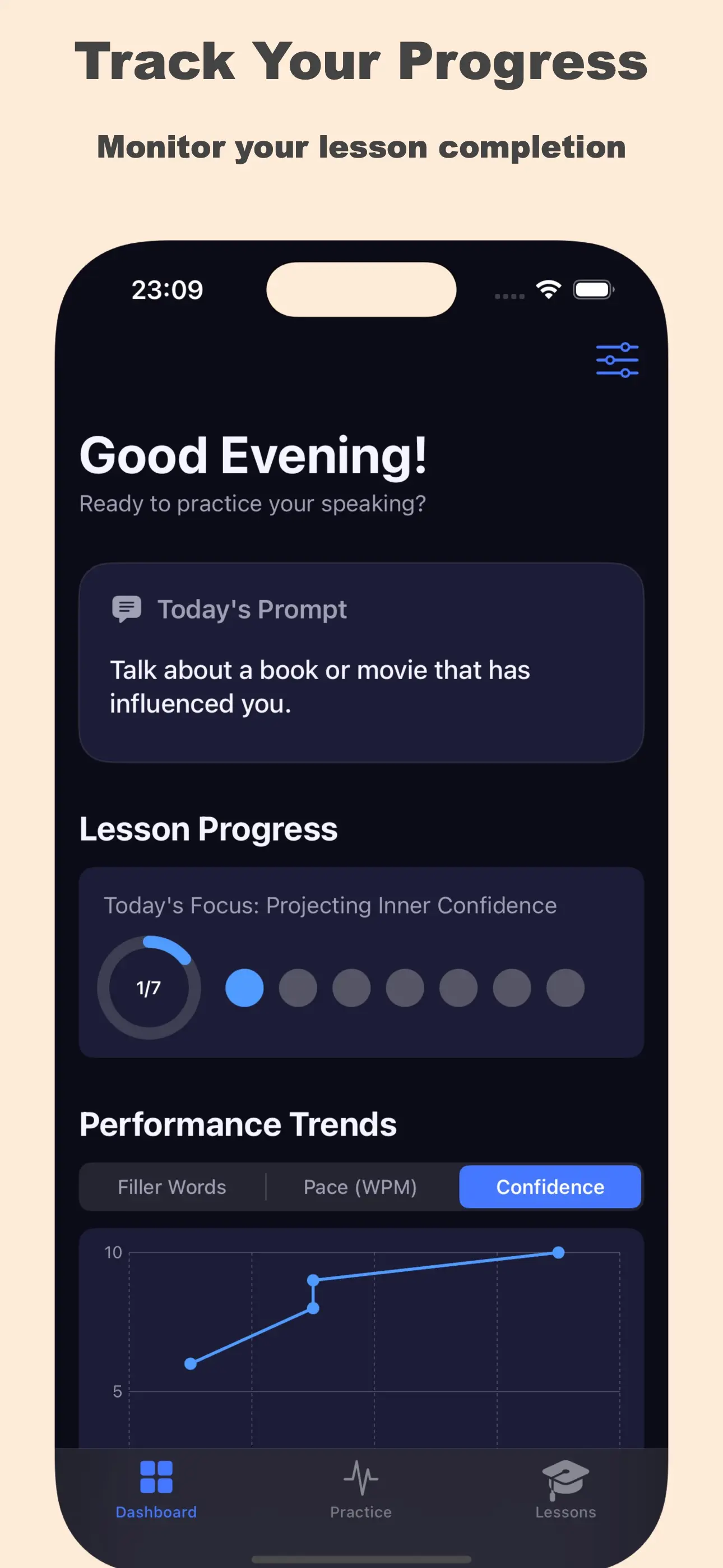This screenshot has height=1568, width=723.
Task: Open Today's Focus lesson card
Action: pyautogui.click(x=361, y=961)
